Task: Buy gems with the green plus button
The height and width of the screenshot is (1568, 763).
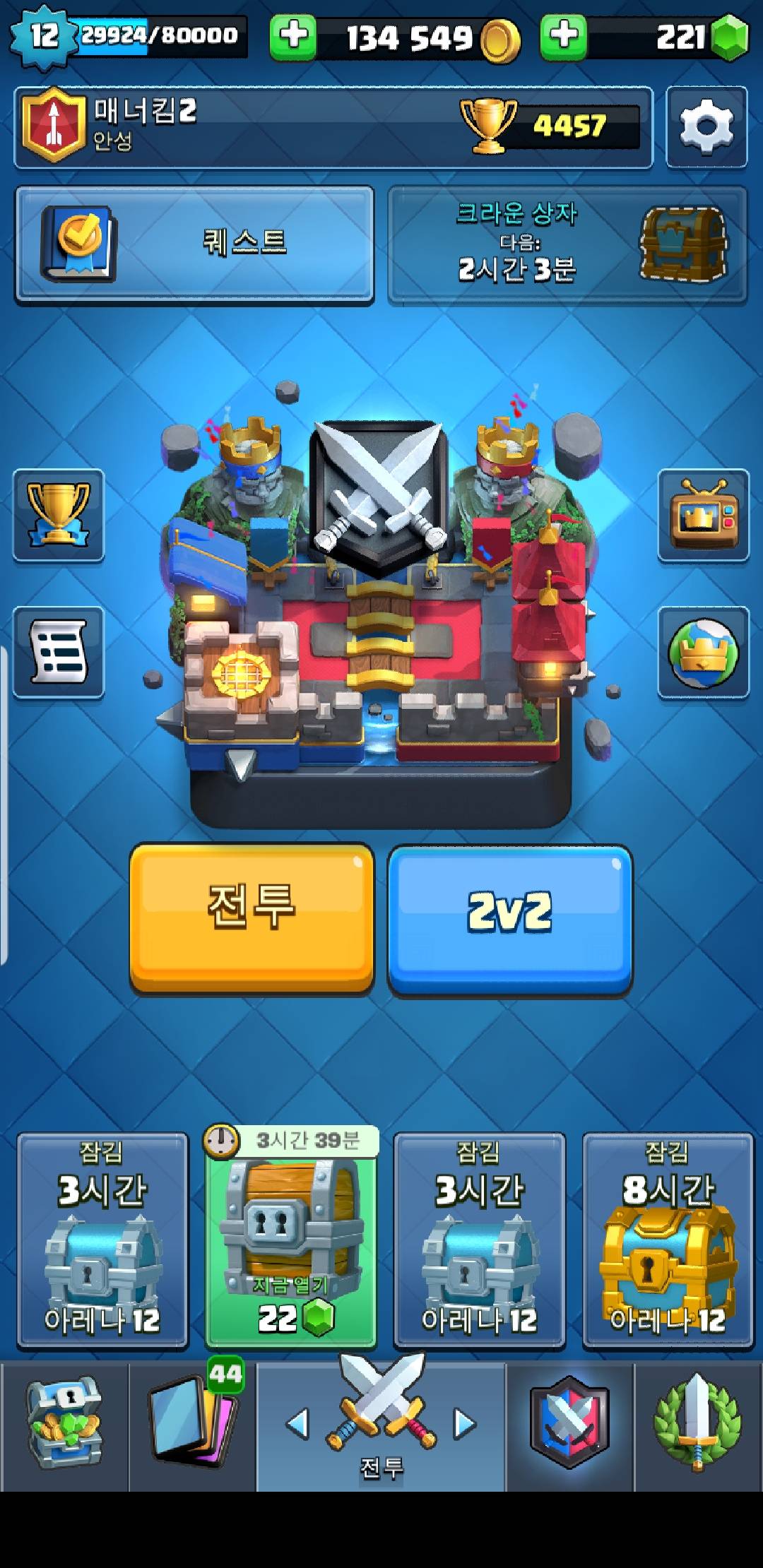Action: click(x=563, y=36)
